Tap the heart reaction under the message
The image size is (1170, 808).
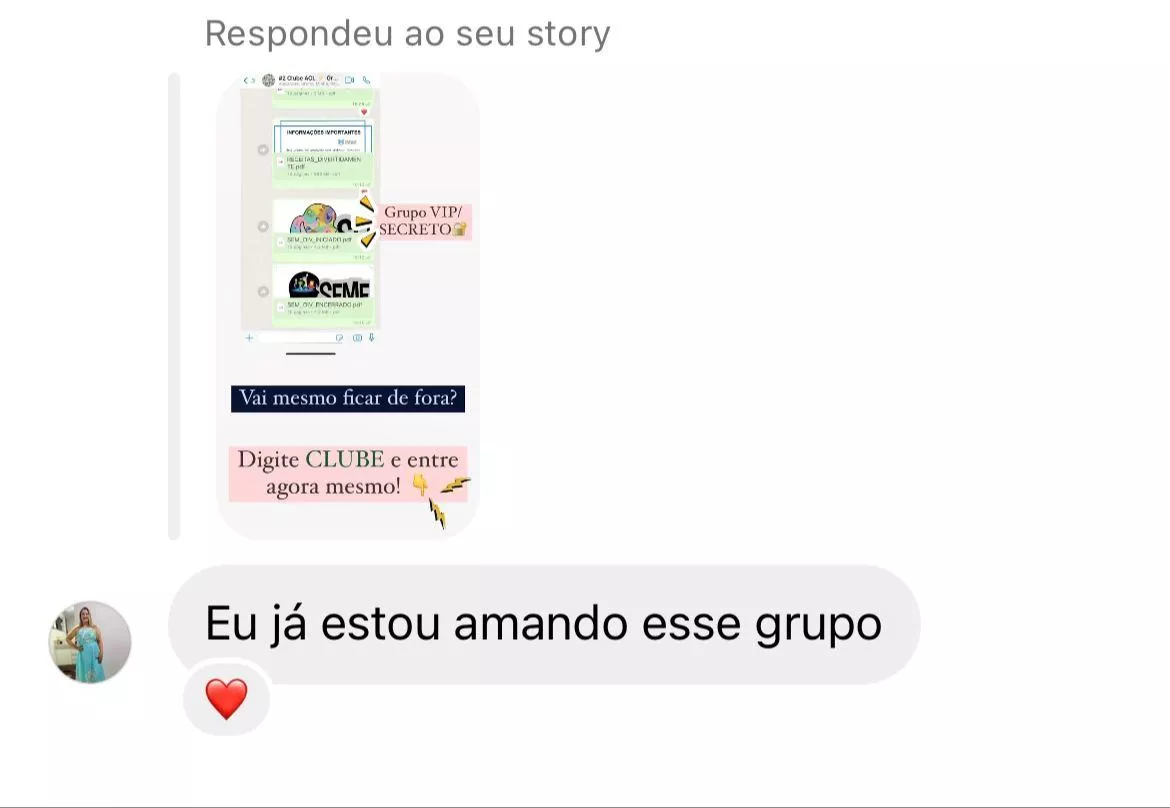pos(226,699)
